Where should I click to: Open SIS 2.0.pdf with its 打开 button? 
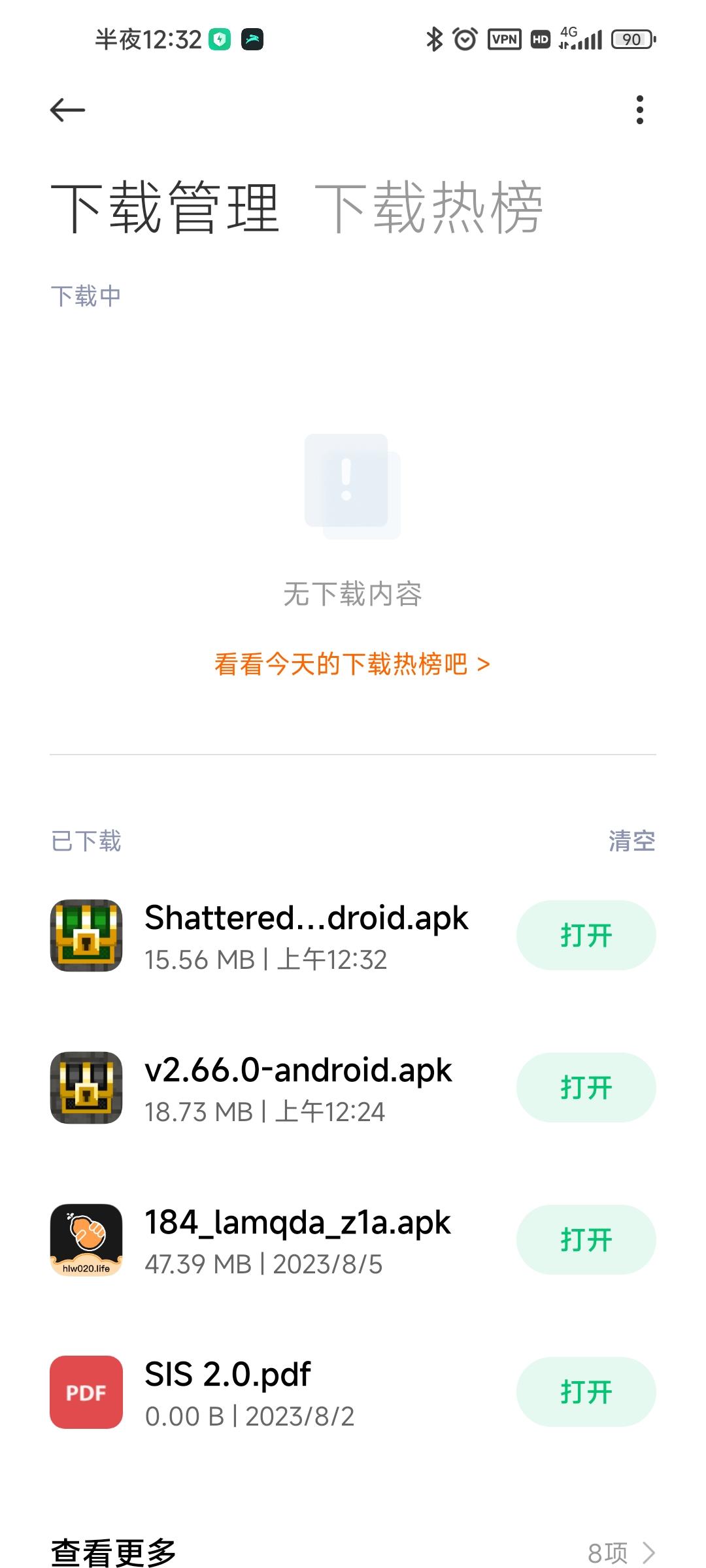tap(586, 1392)
